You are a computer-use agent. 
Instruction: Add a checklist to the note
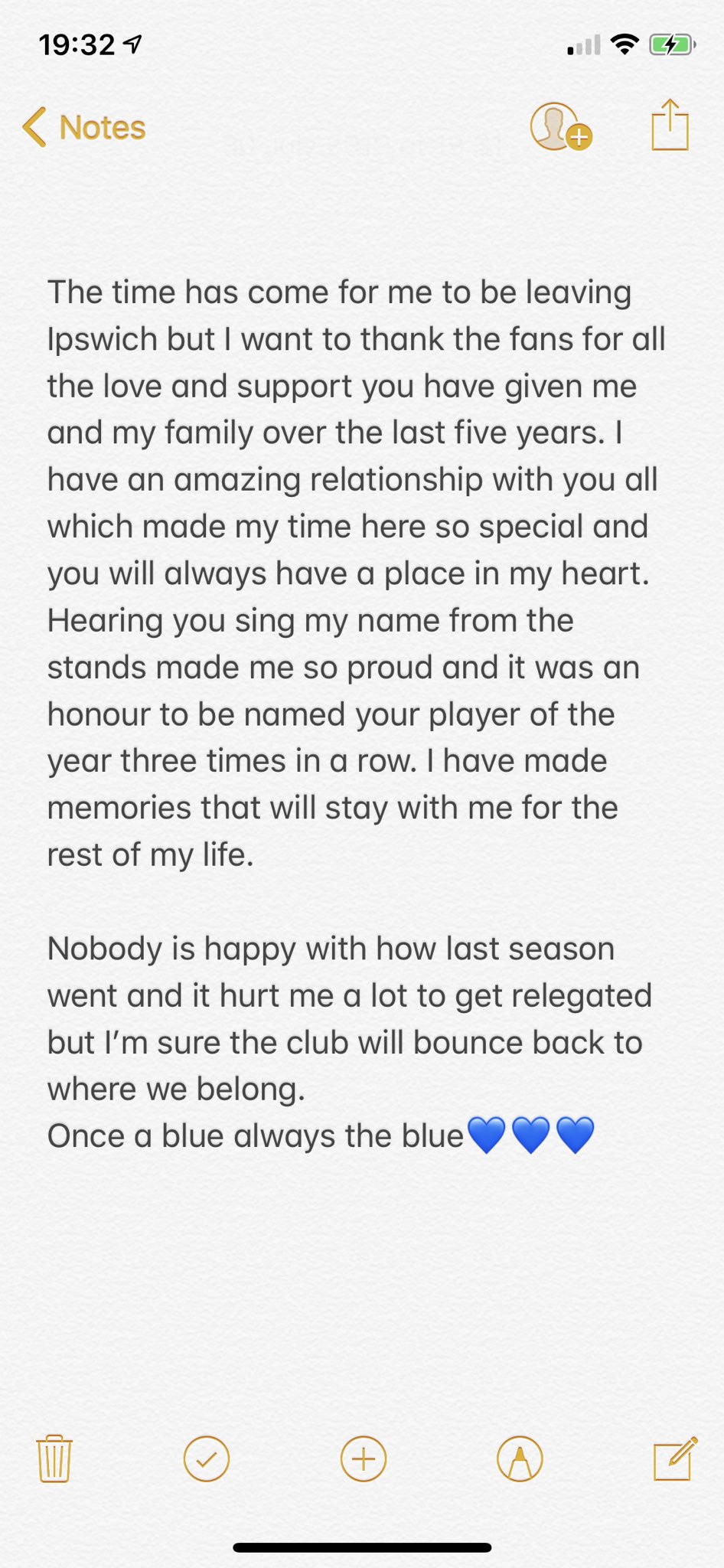[x=207, y=1459]
